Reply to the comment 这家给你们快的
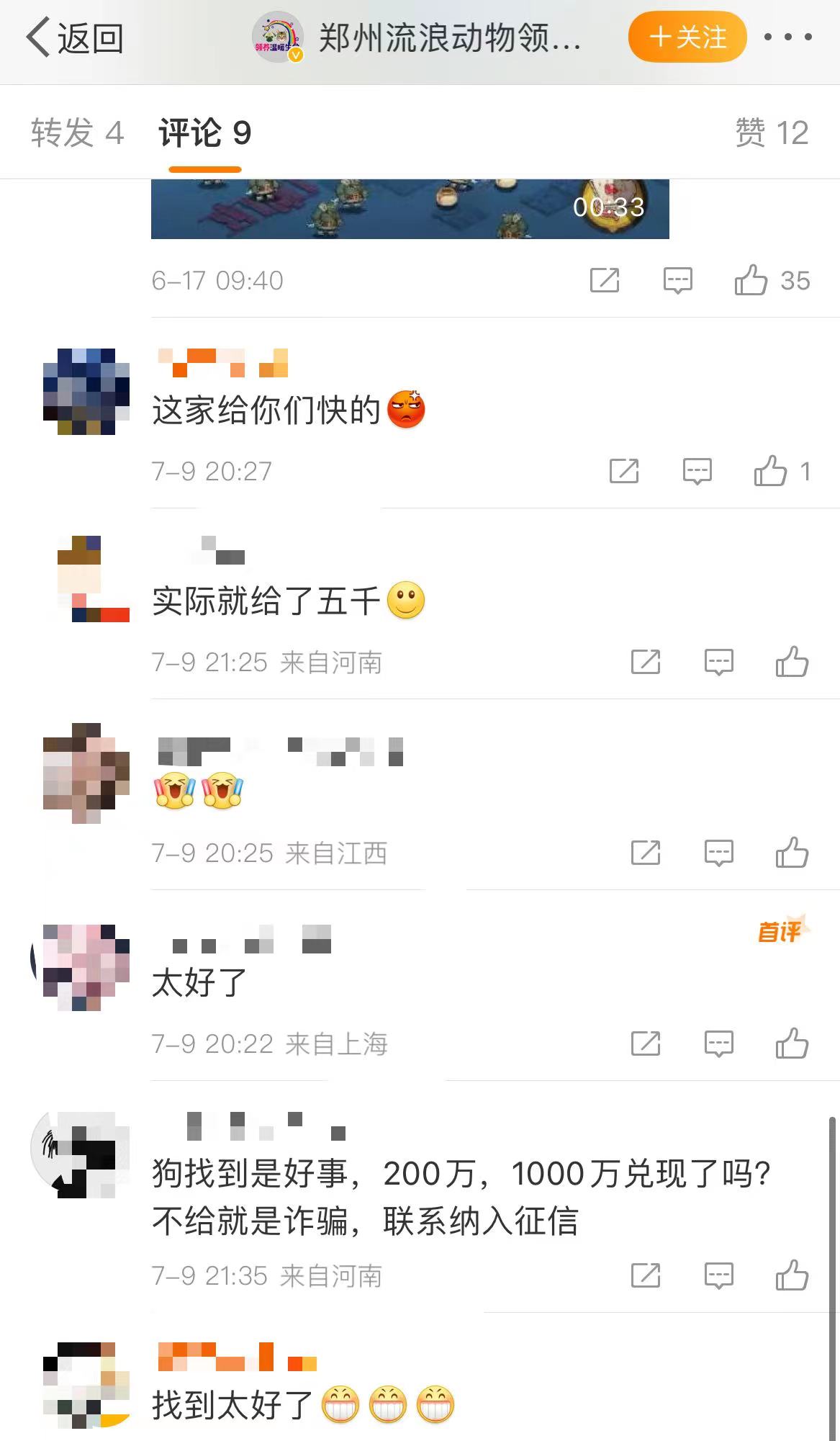This screenshot has height=1441, width=840. (x=697, y=471)
